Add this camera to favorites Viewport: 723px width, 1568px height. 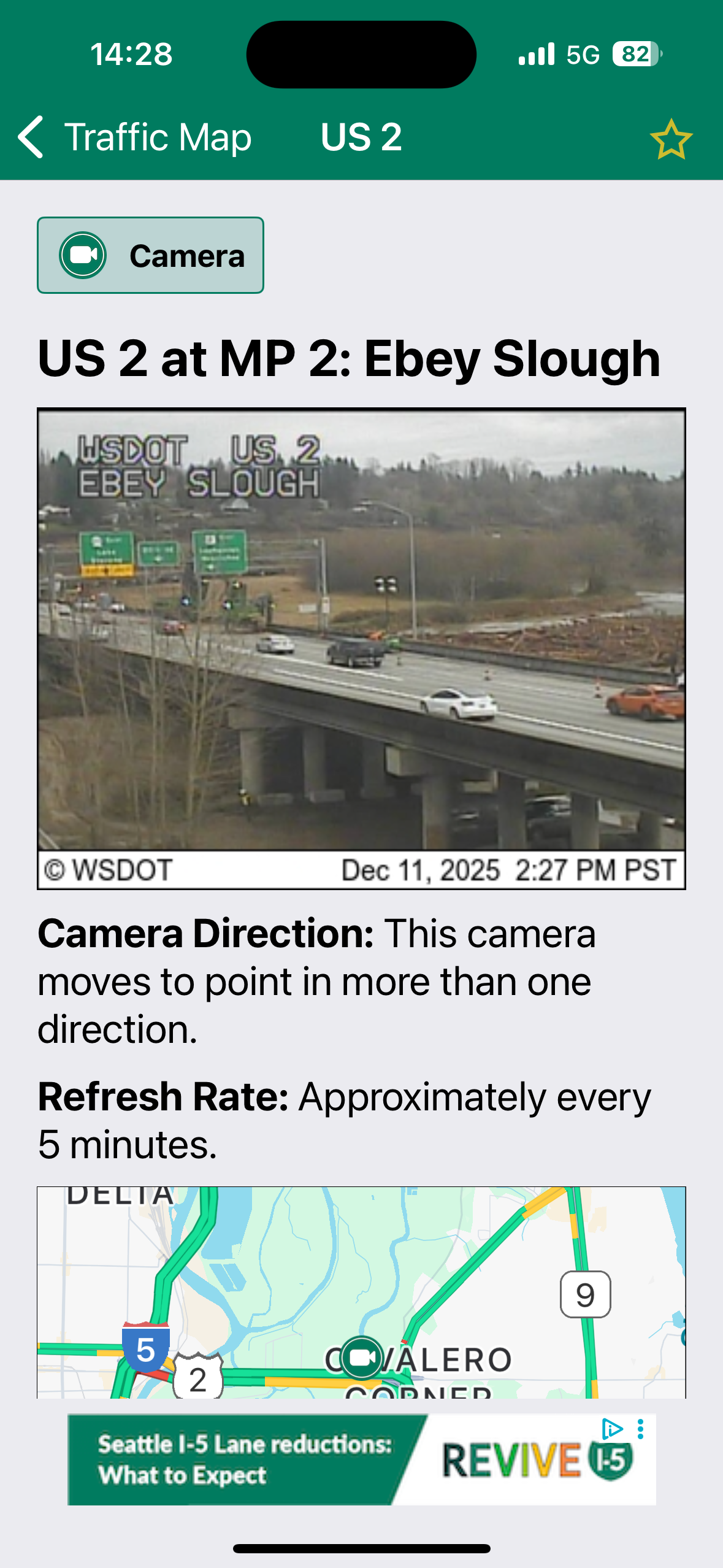[671, 139]
